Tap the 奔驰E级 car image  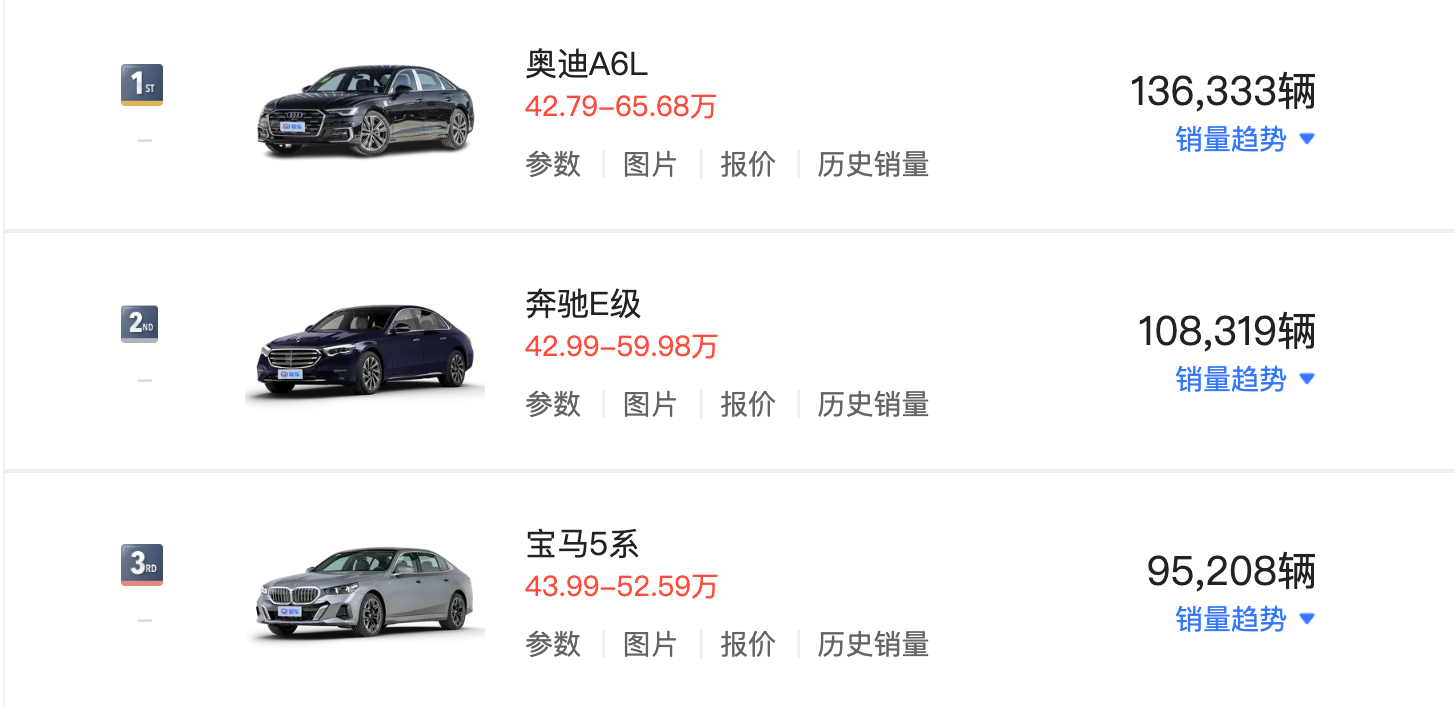tap(365, 351)
